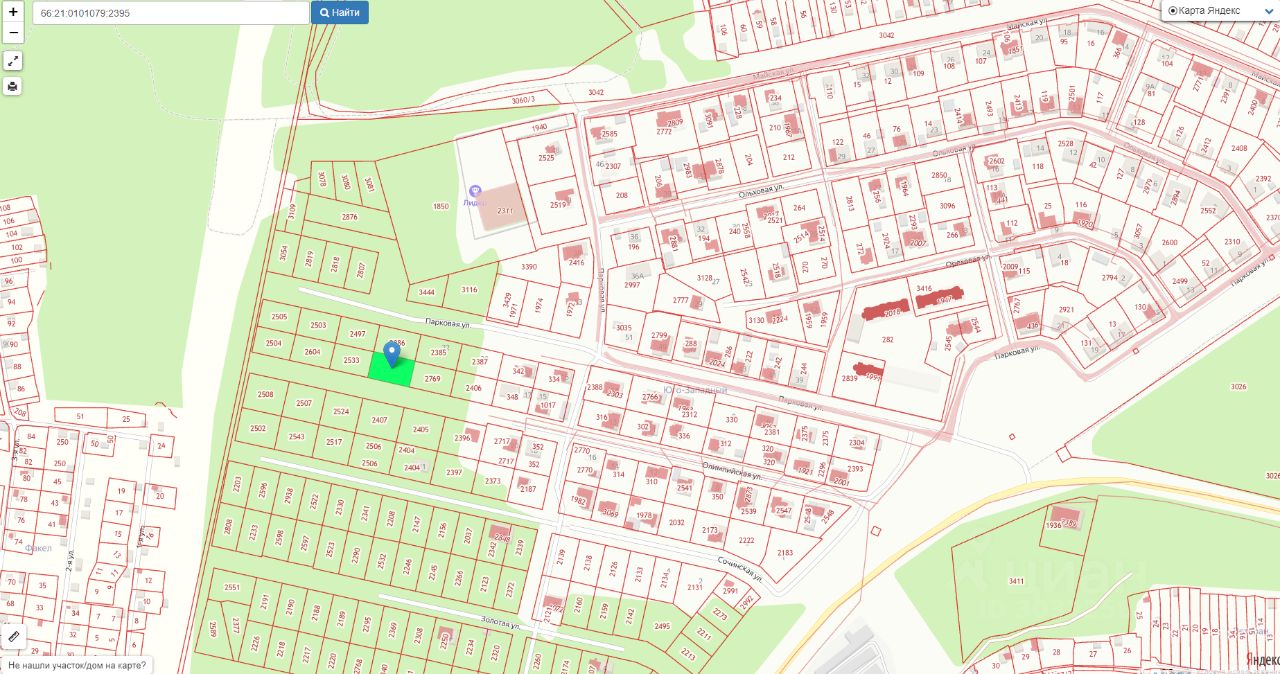Zoom in the map with plus button
Viewport: 1280px width, 674px height.
tap(13, 13)
